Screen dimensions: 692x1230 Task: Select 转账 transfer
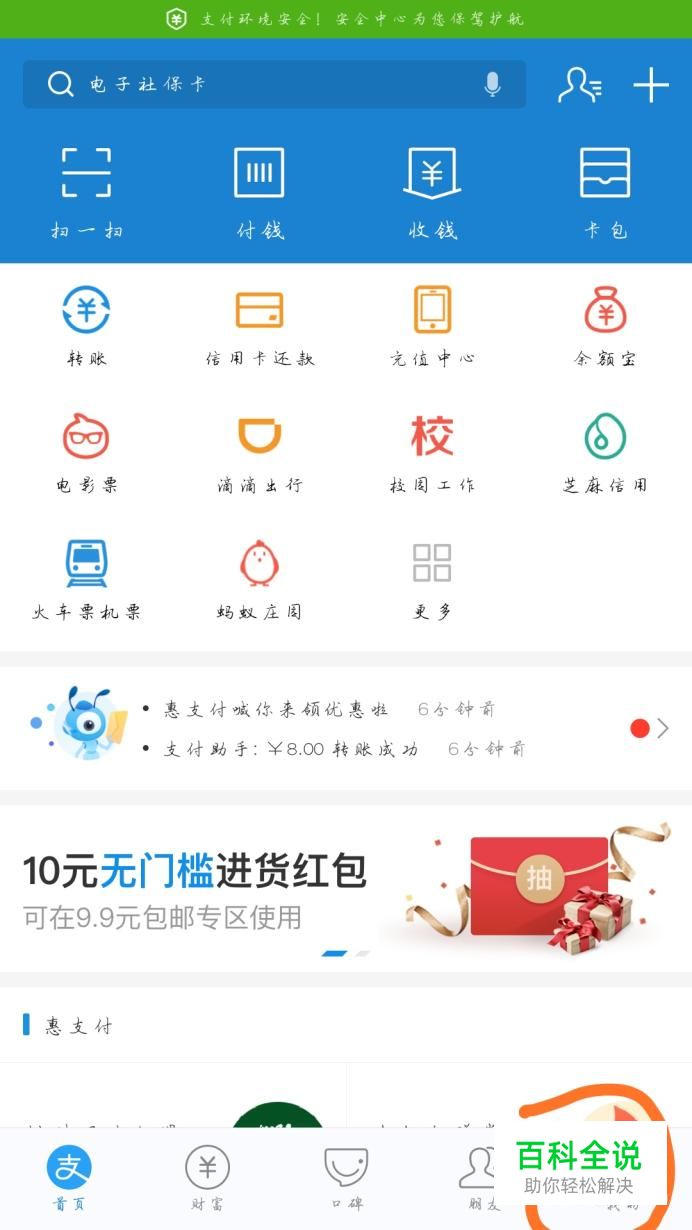86,325
